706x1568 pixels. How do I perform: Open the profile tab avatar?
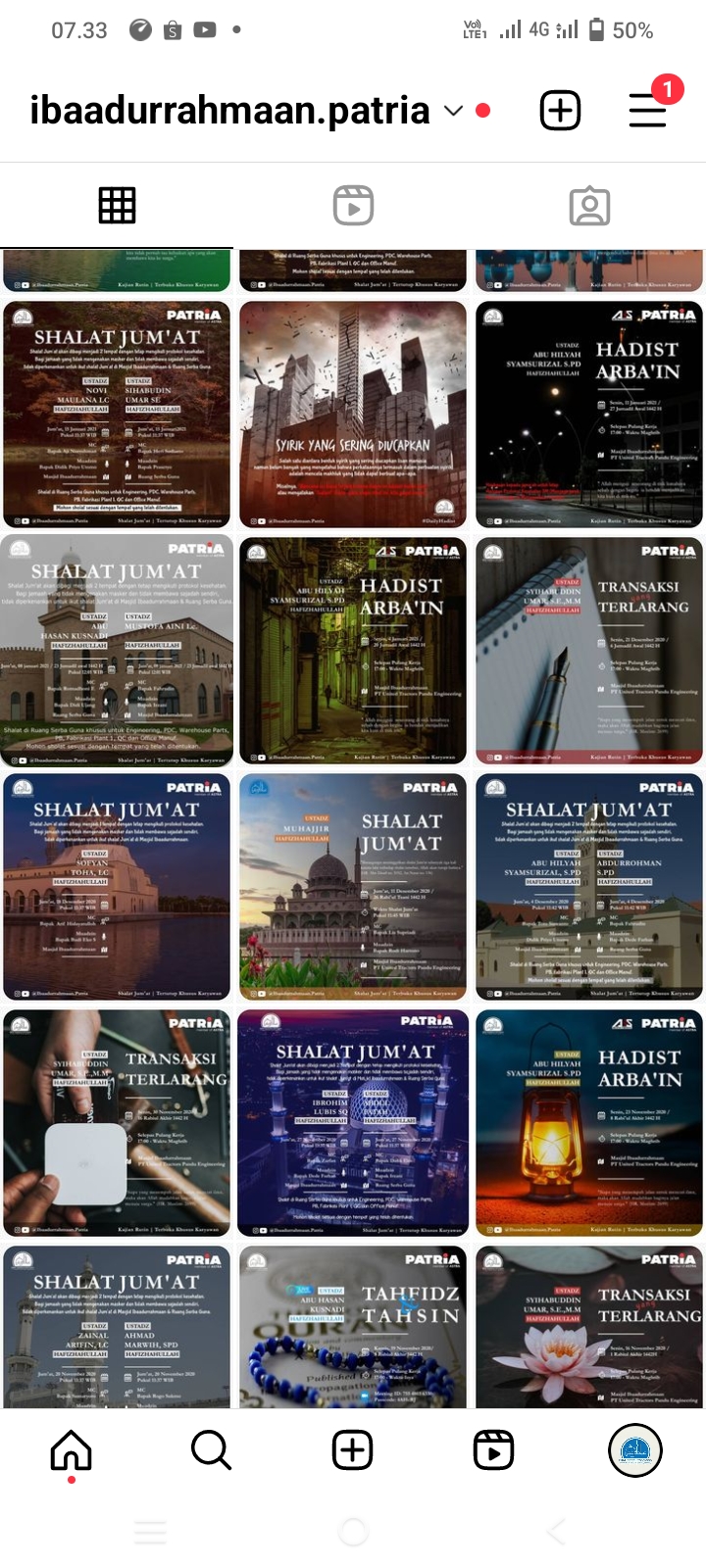coord(635,1449)
